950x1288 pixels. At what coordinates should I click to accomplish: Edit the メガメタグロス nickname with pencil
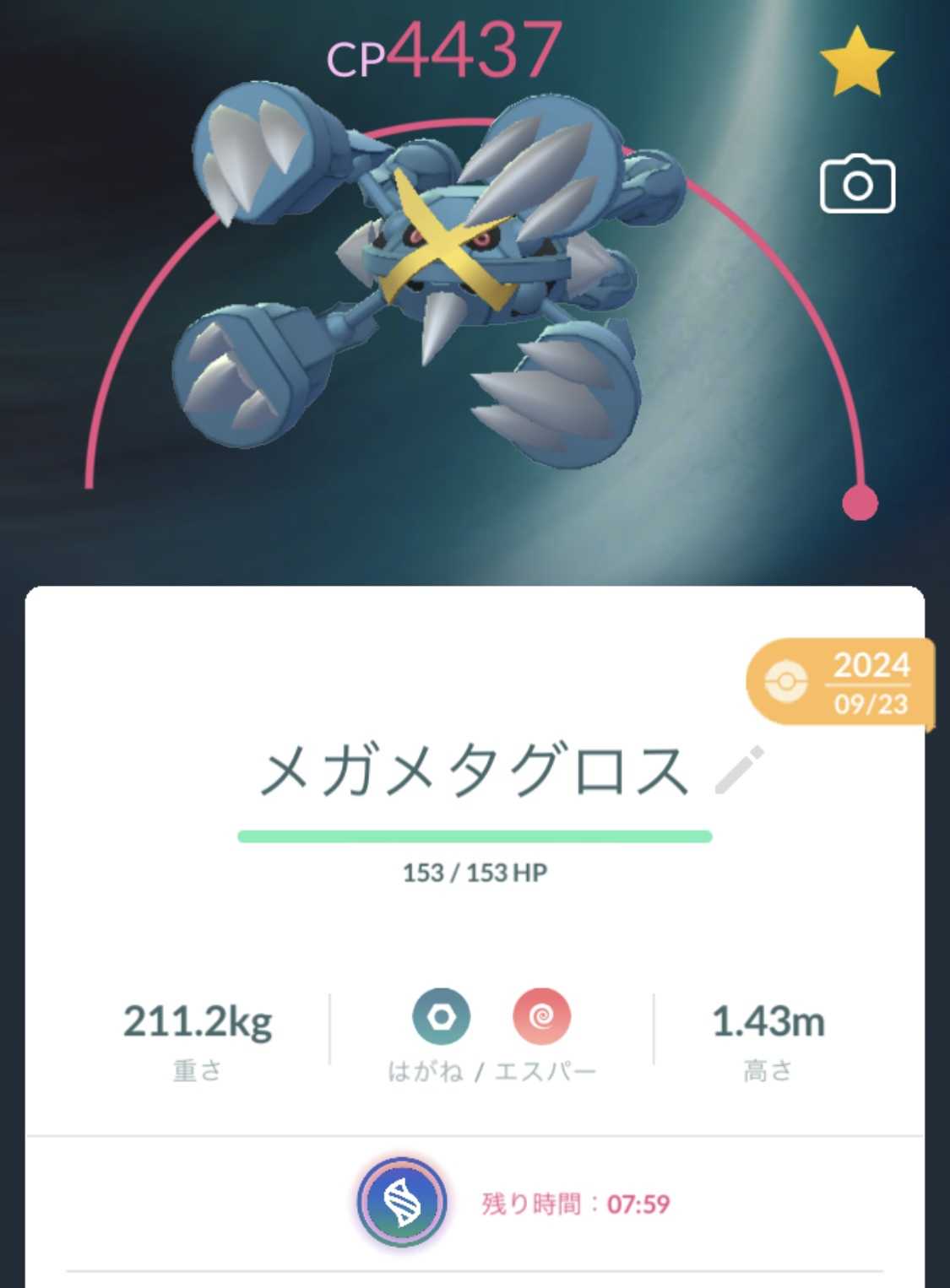pos(739,770)
